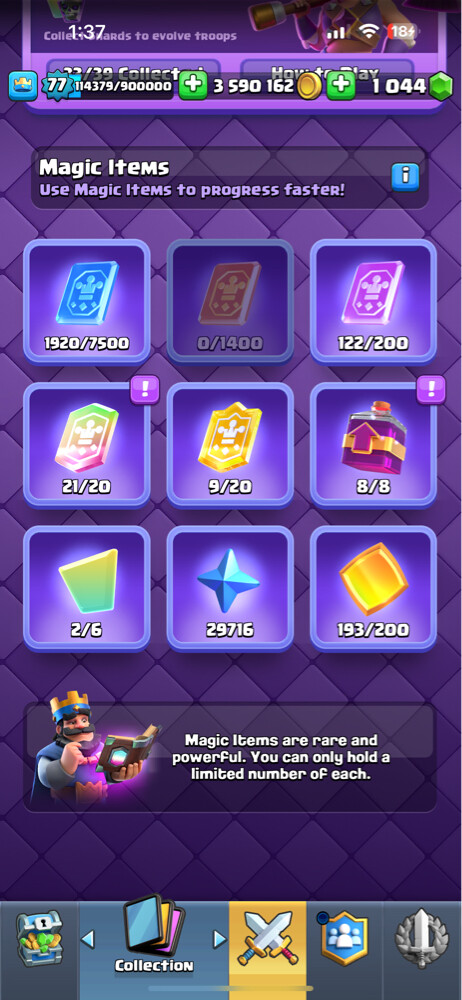Open the purple card item showing 122/200

click(x=373, y=302)
